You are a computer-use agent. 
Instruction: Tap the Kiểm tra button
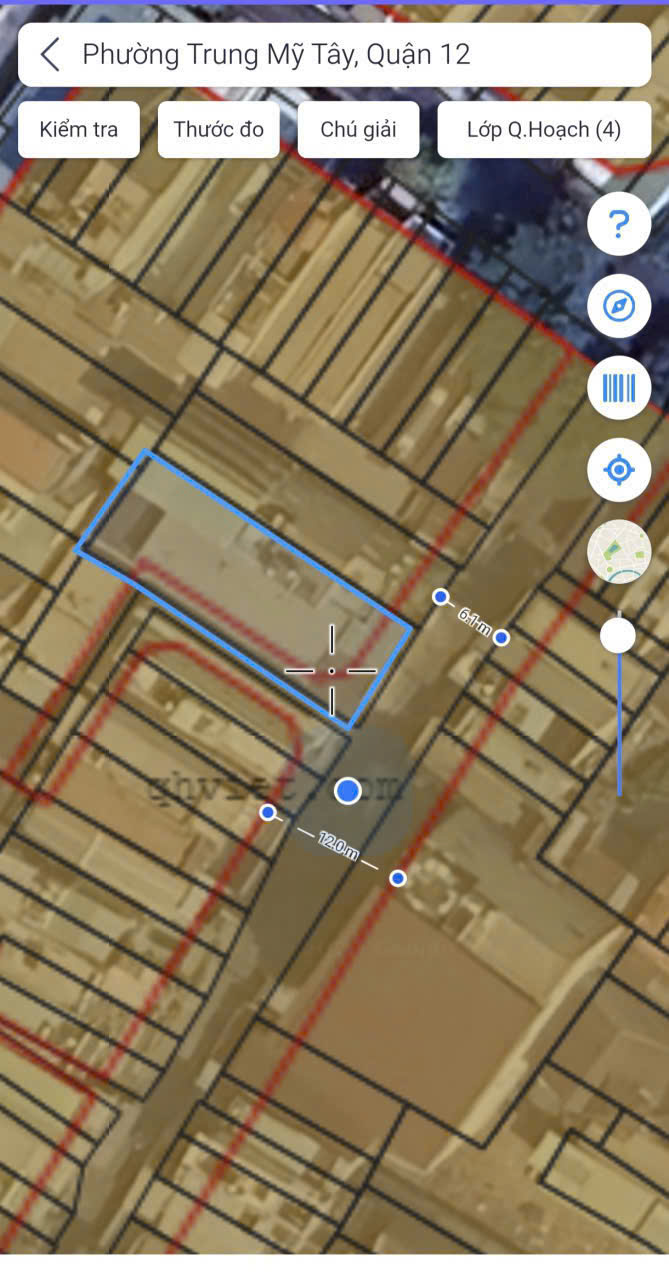pos(79,130)
